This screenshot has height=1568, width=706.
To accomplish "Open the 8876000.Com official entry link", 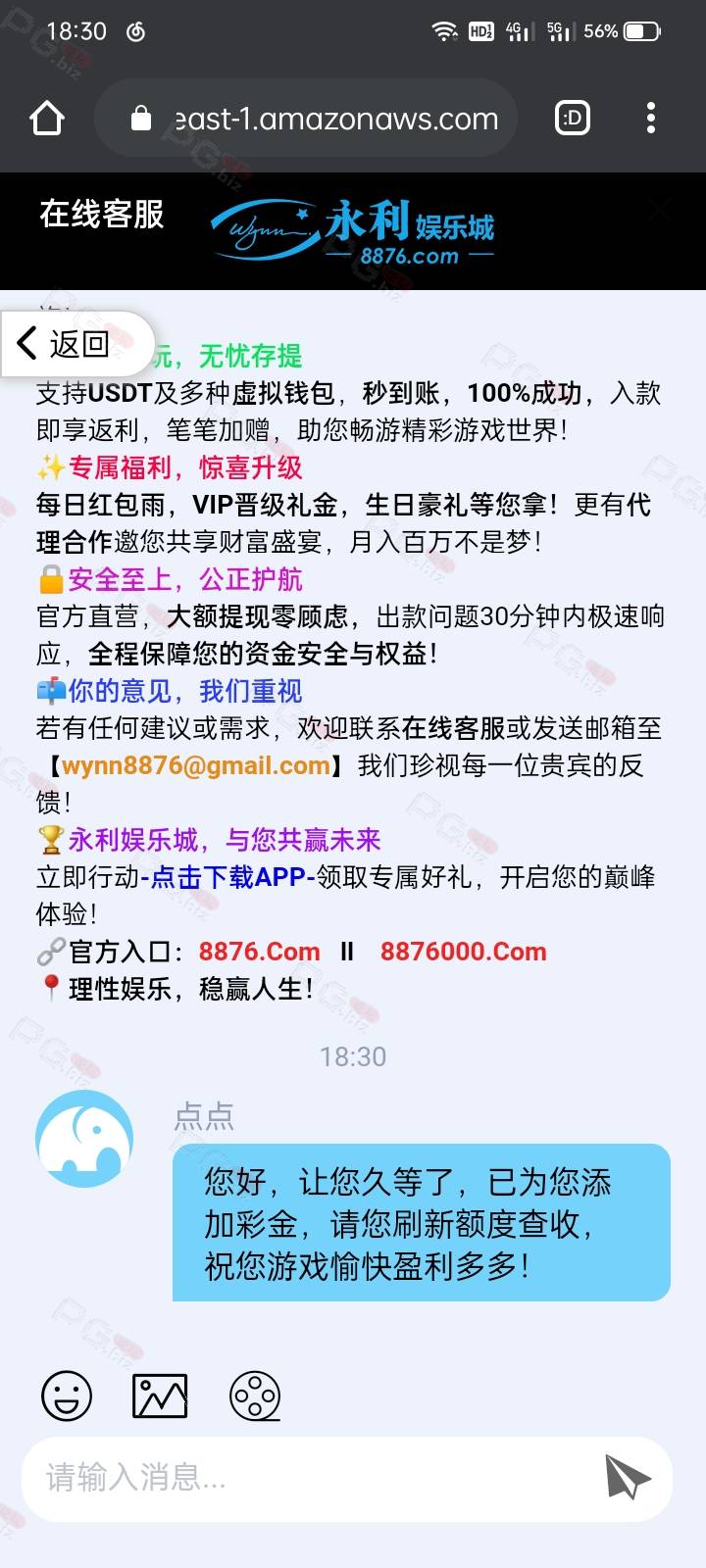I will [x=463, y=952].
